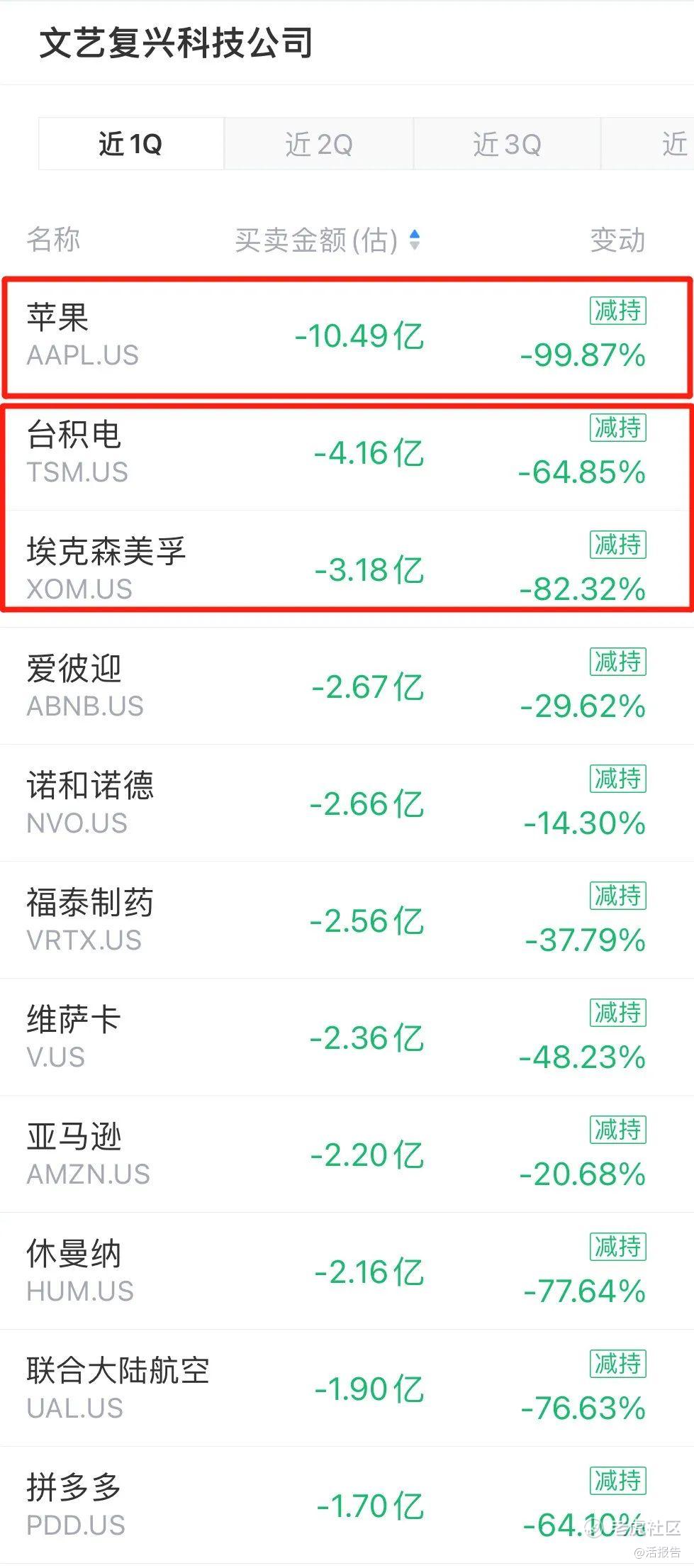Viewport: 694px width, 1568px height.
Task: Select the 维萨卡 V.US row
Action: tap(347, 1038)
